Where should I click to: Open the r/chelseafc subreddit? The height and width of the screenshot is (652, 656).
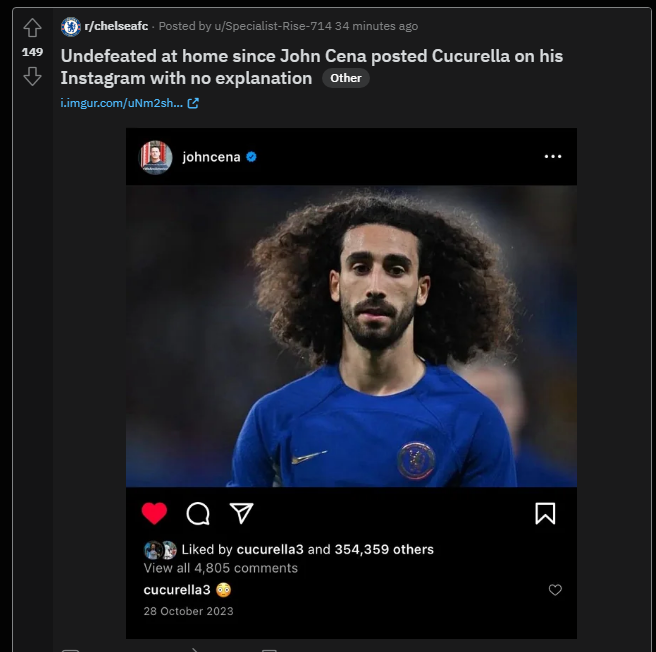[x=114, y=26]
